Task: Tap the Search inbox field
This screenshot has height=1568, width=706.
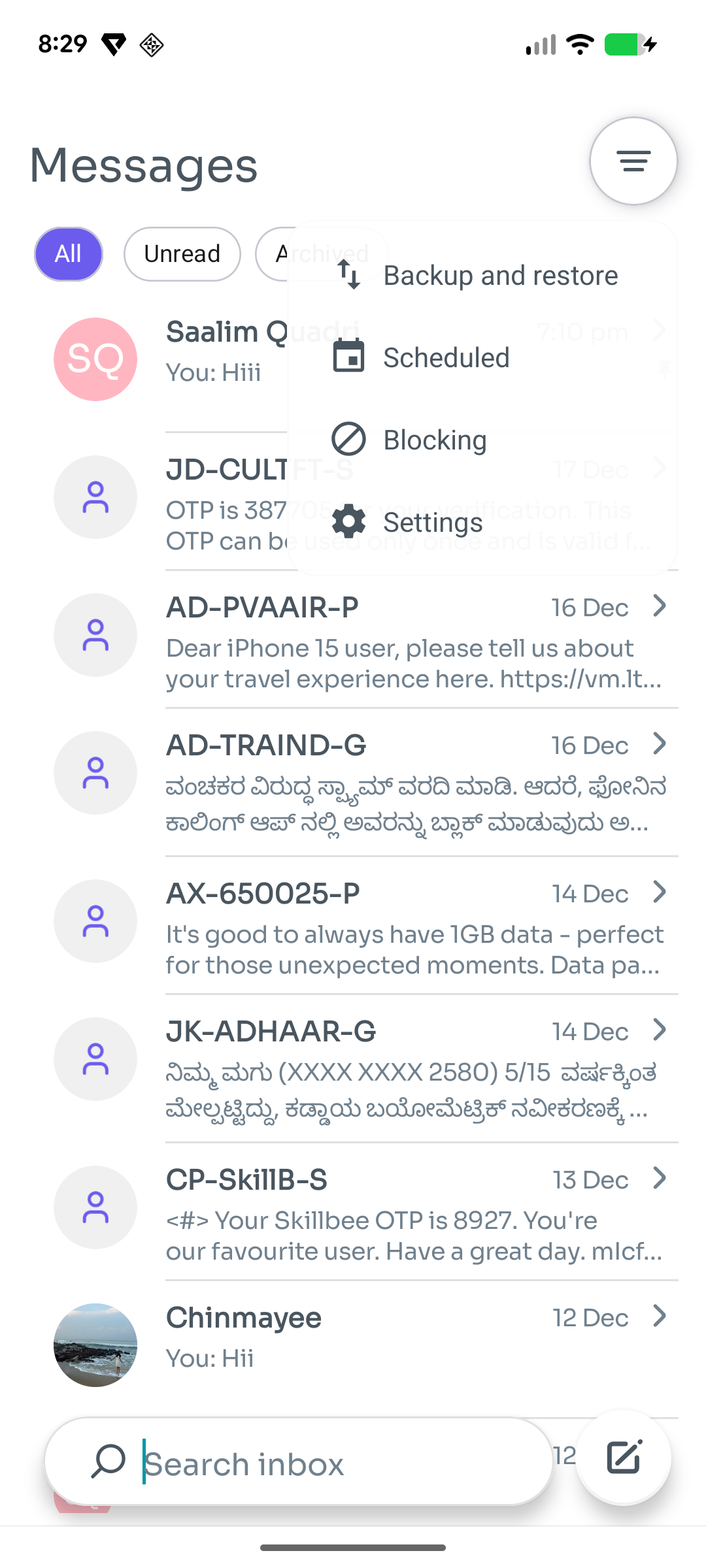Action: coord(314,1463)
